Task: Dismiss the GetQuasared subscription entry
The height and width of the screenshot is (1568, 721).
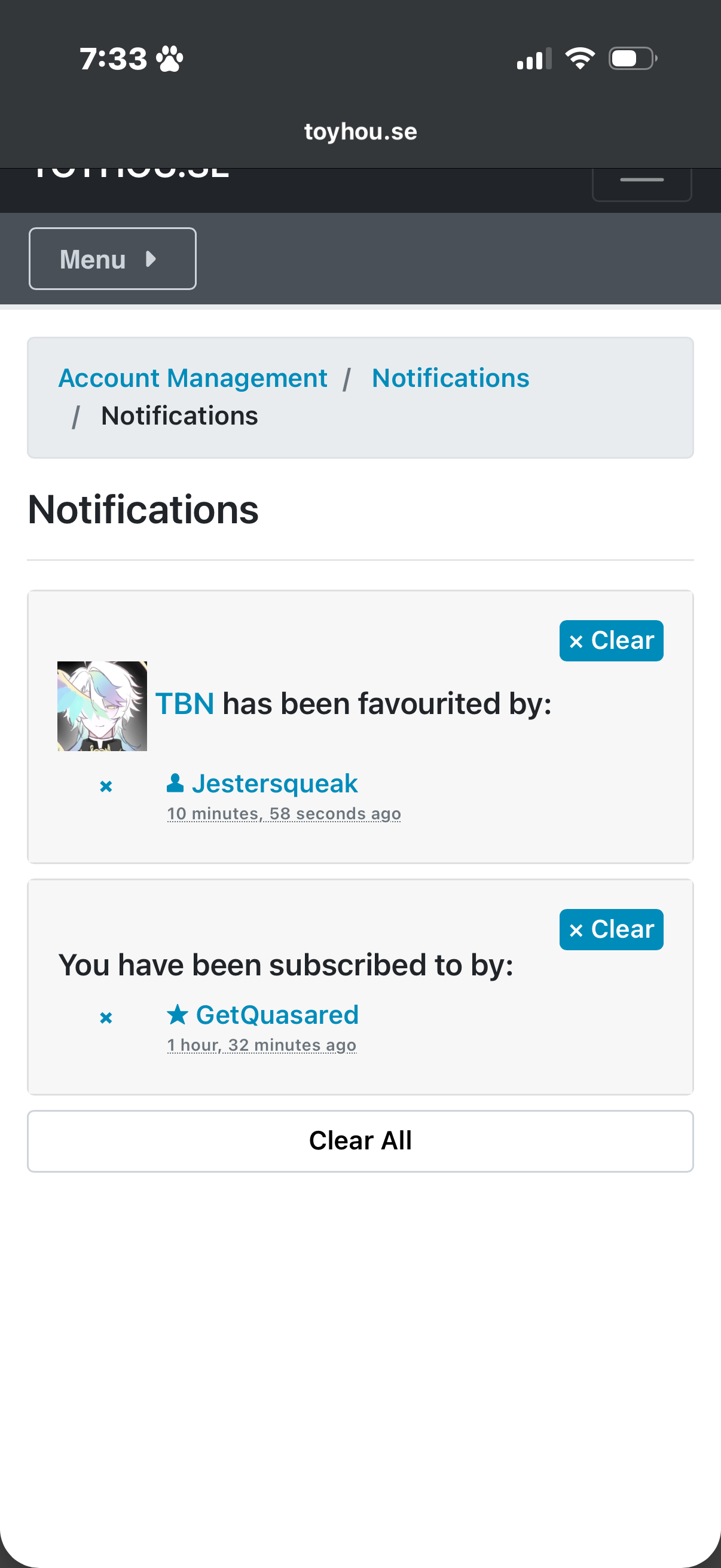Action: [x=106, y=1018]
